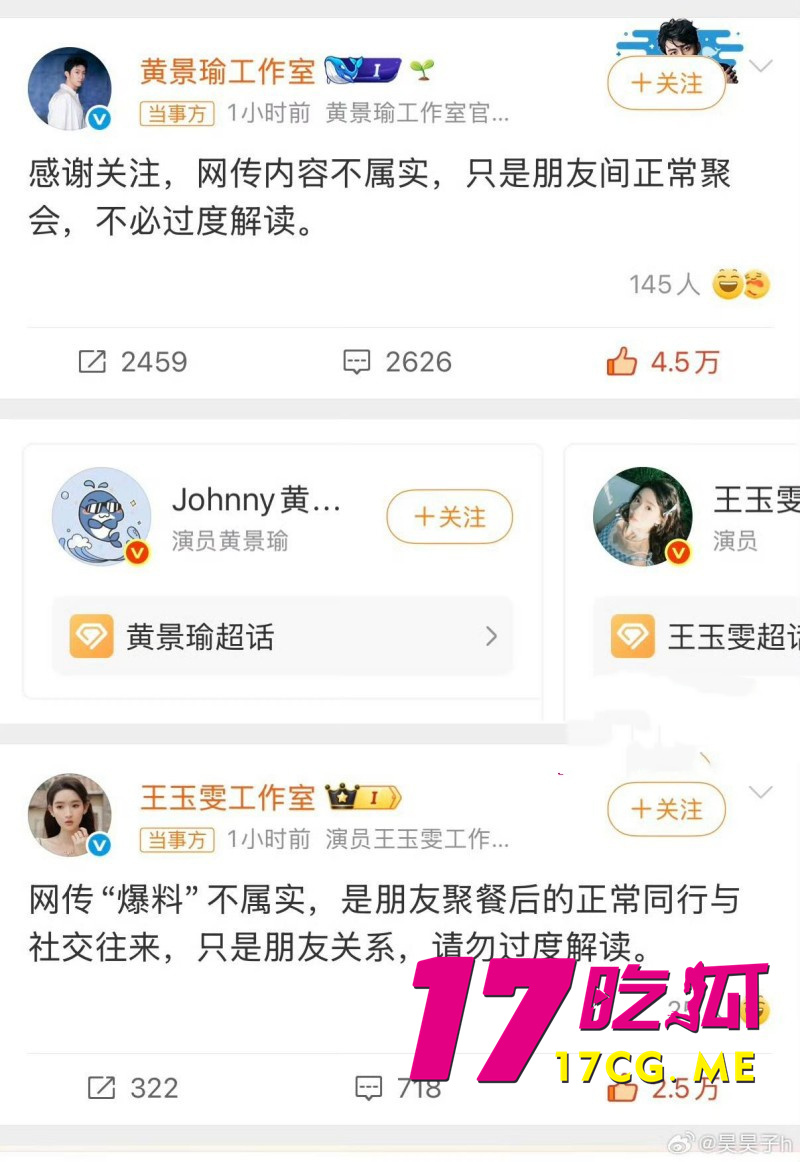Toggle the like showing 4.5万 on the first post
Screen dimensions: 800x1162
pos(621,362)
